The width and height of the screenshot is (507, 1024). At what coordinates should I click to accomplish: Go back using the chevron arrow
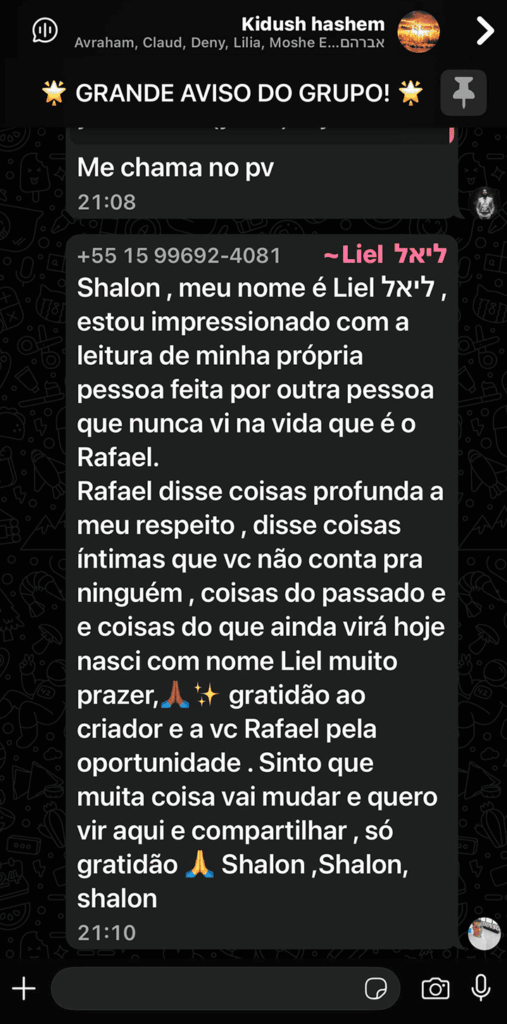tap(485, 31)
